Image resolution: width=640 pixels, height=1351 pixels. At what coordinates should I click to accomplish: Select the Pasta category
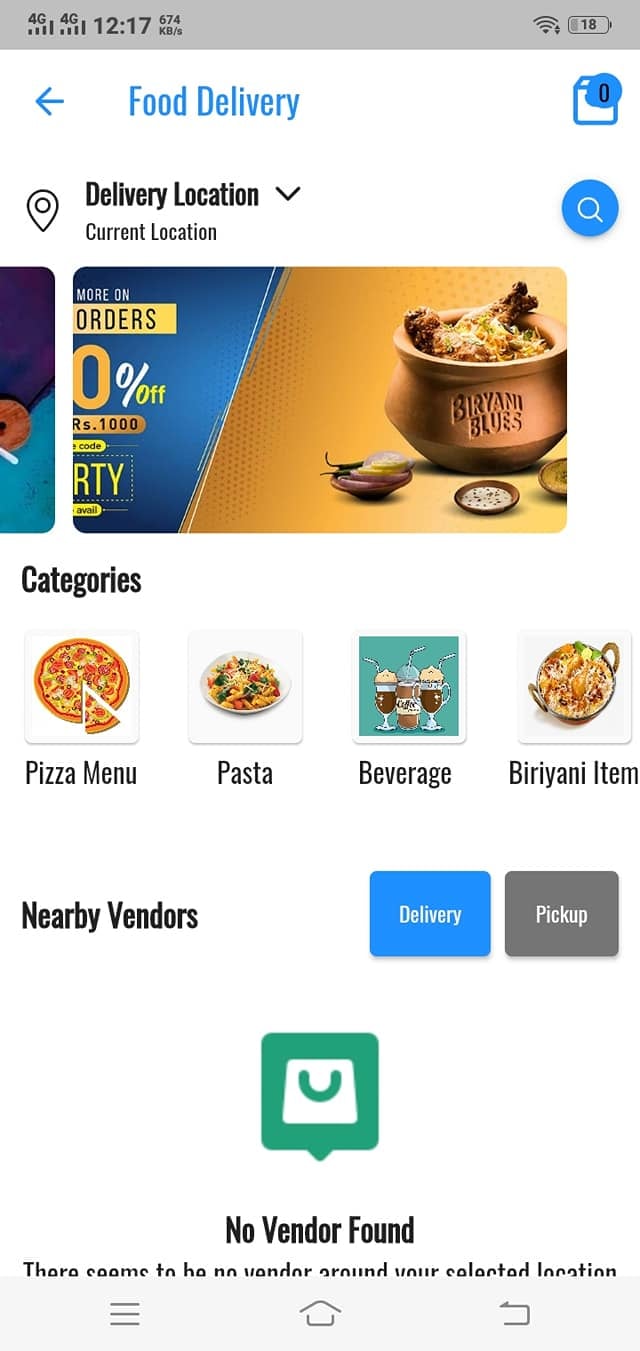(245, 687)
